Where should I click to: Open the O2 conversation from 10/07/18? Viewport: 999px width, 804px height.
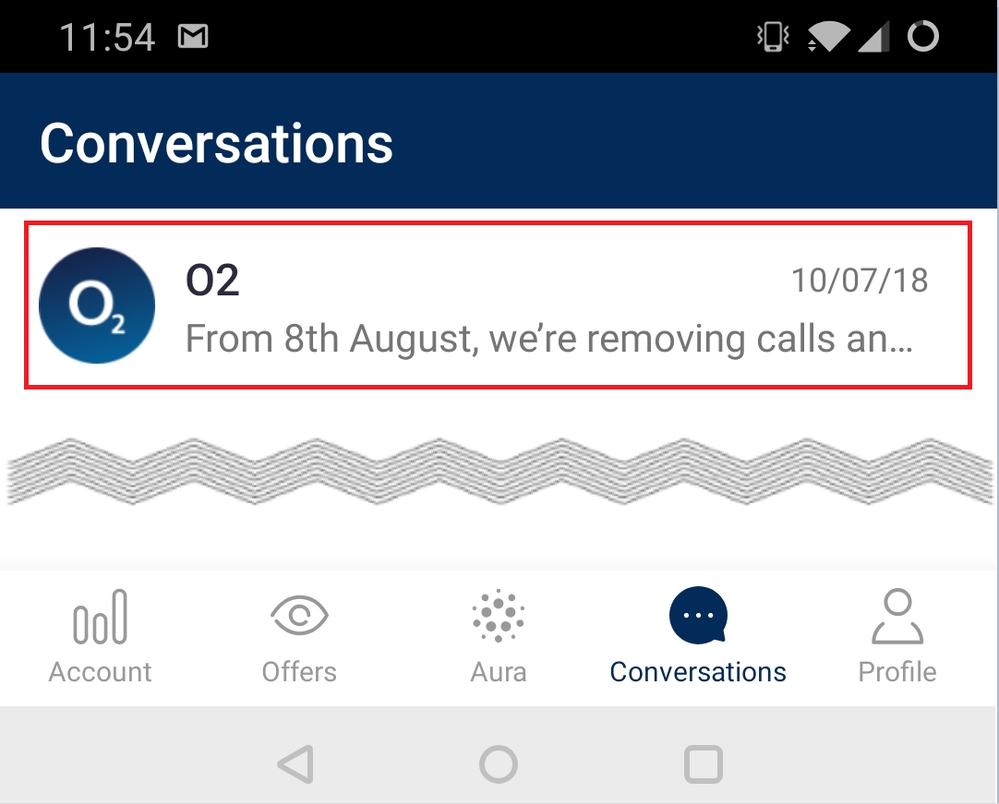[x=497, y=306]
